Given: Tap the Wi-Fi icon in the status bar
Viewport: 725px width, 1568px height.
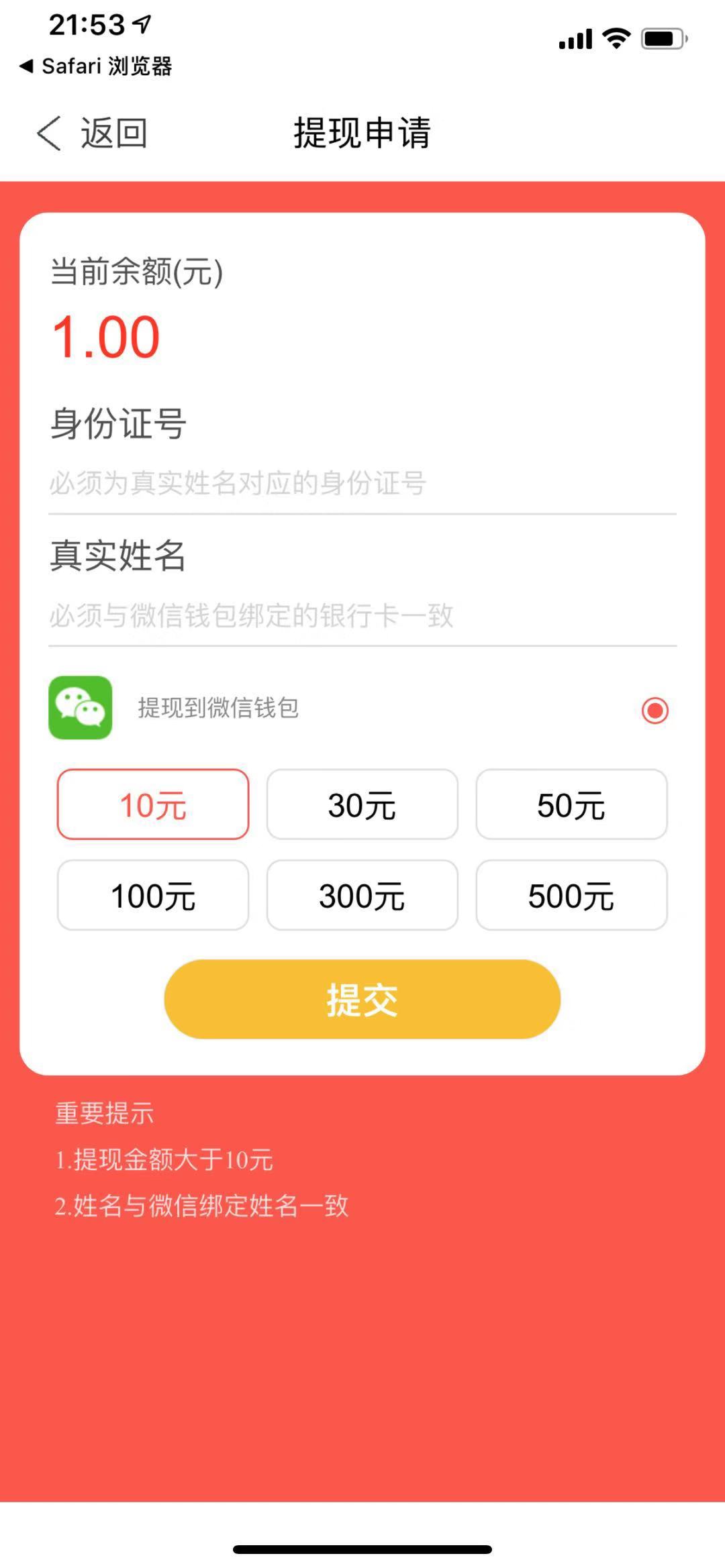Looking at the screenshot, I should point(615,38).
